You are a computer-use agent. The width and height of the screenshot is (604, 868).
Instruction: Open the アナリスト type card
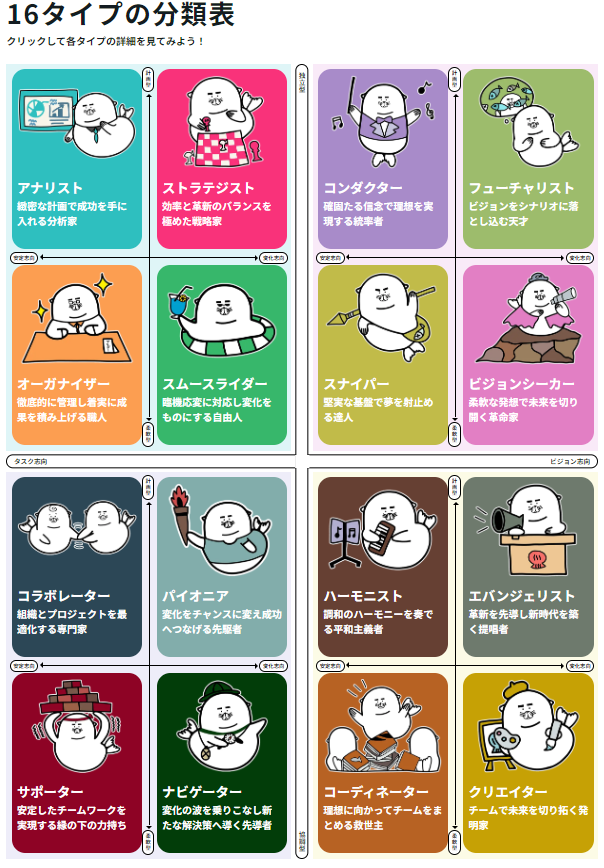point(77,158)
